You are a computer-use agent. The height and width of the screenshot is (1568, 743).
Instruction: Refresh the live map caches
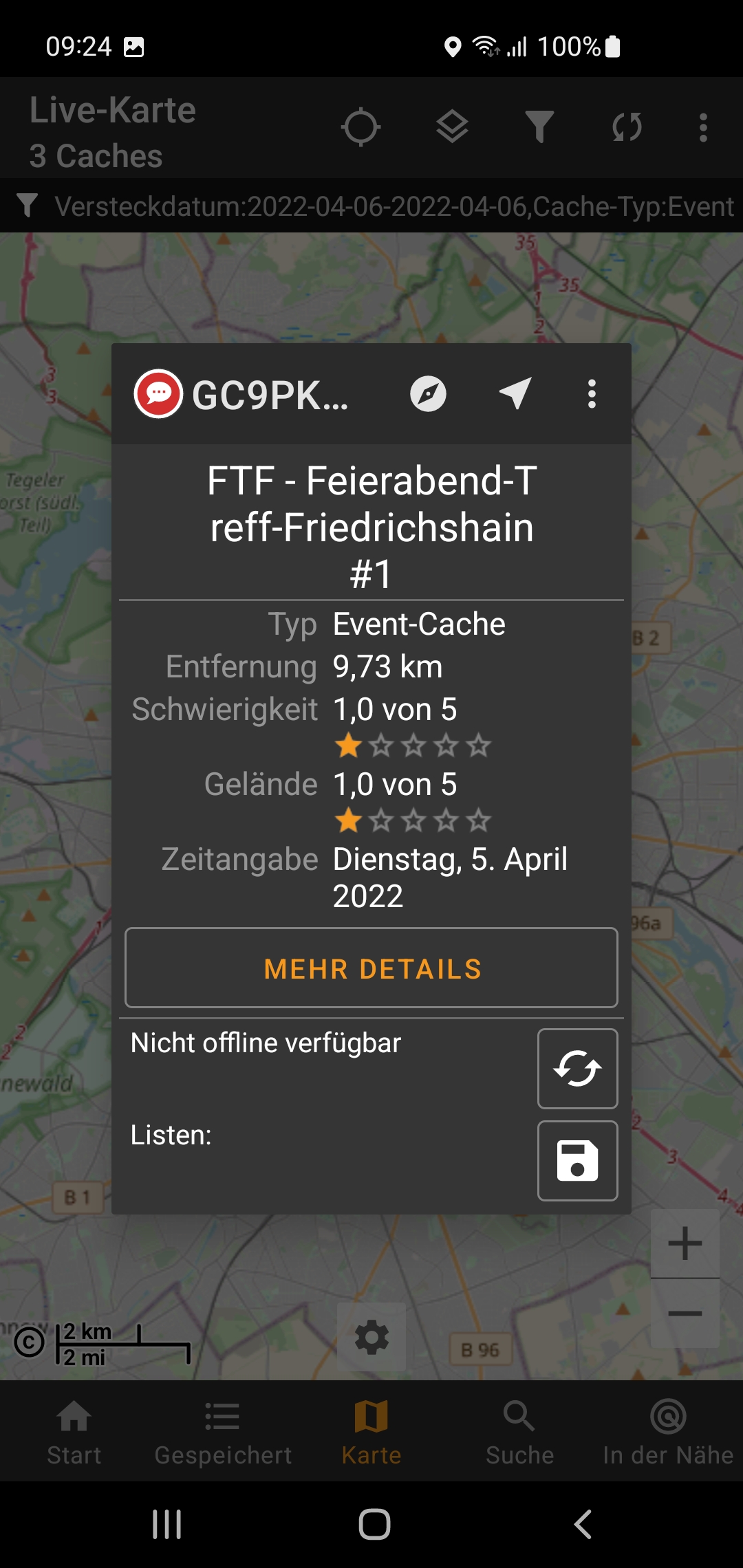click(x=625, y=127)
